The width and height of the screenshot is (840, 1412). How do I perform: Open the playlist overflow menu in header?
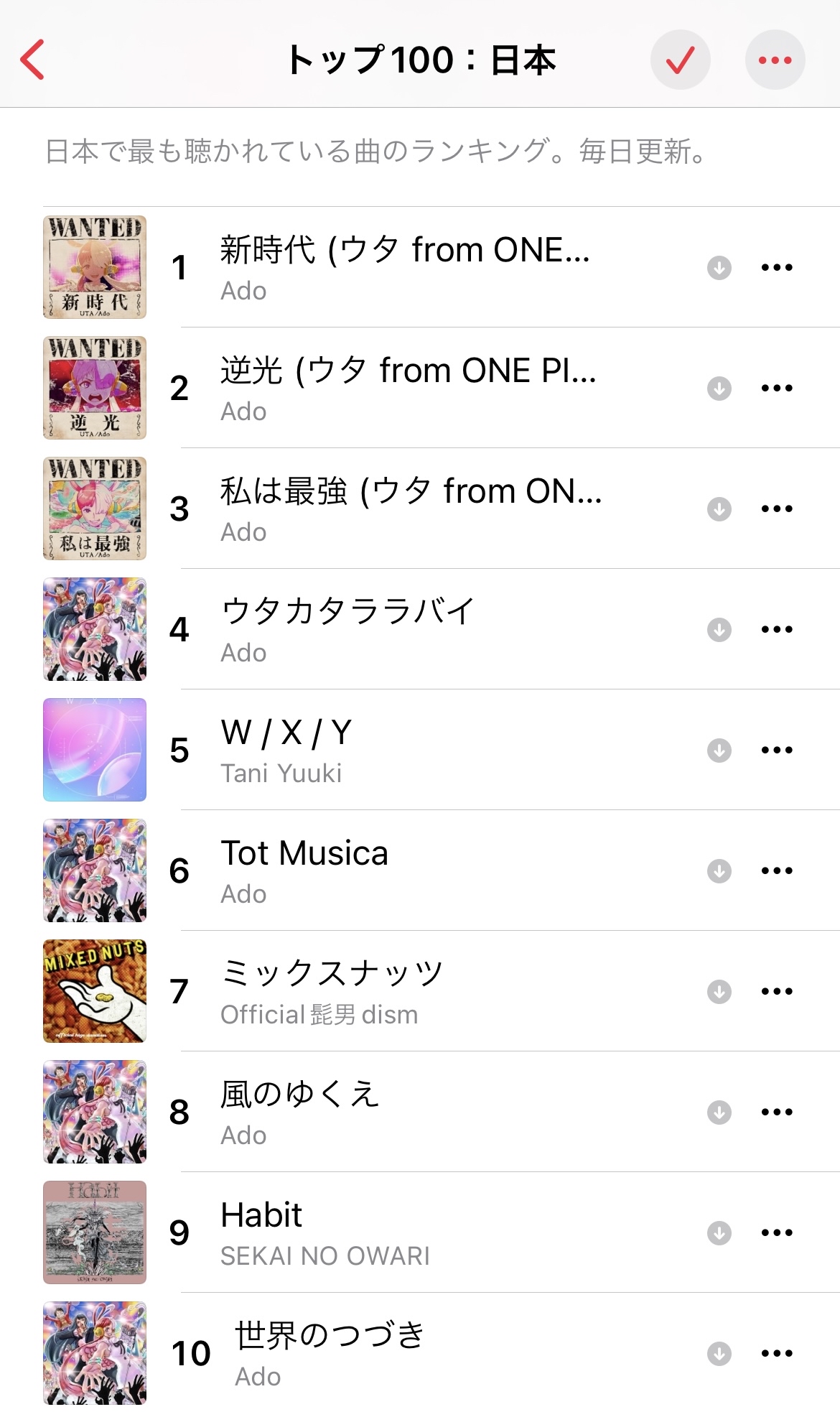(775, 60)
